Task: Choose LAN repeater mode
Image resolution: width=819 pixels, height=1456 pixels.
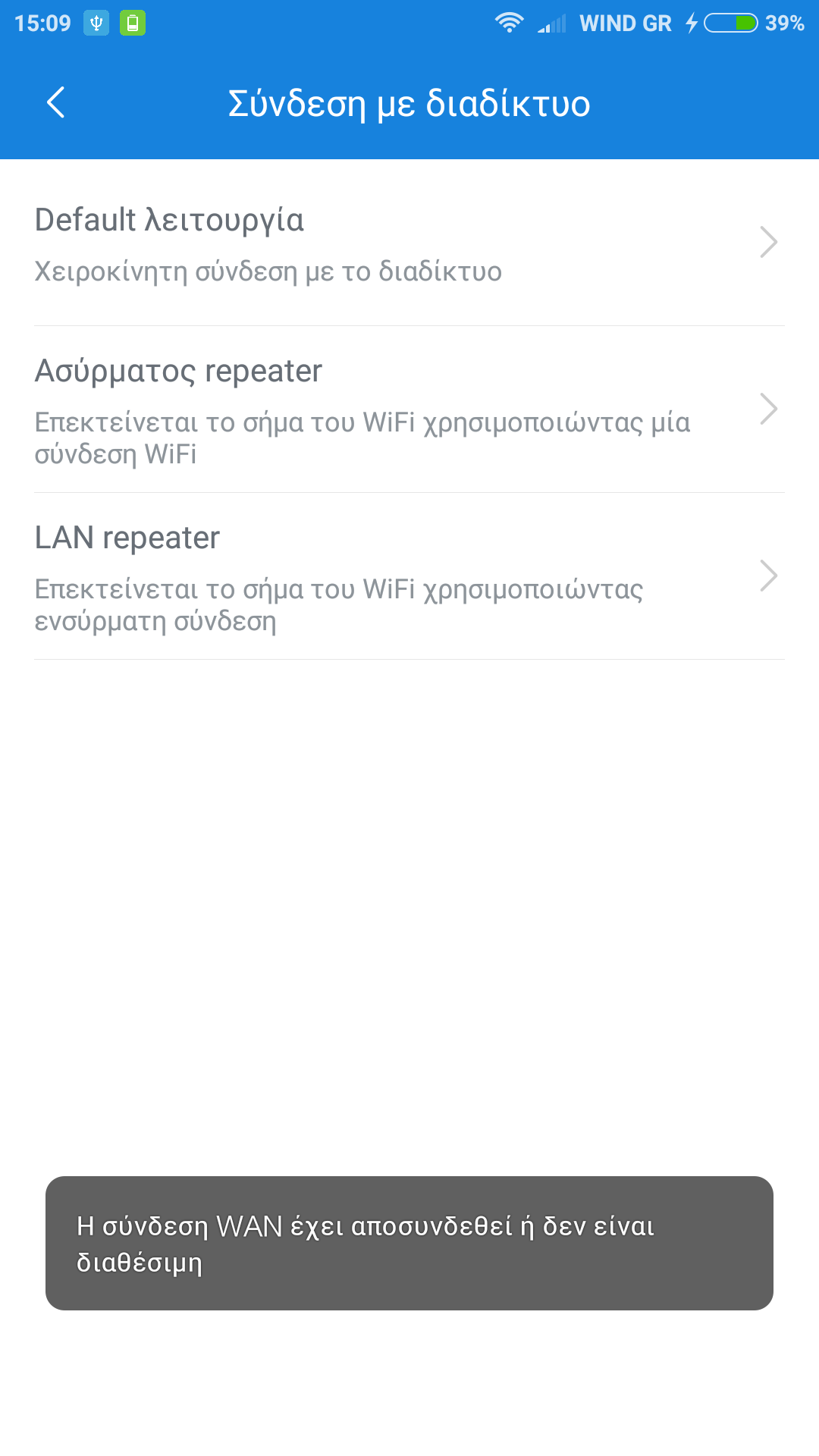Action: [409, 577]
